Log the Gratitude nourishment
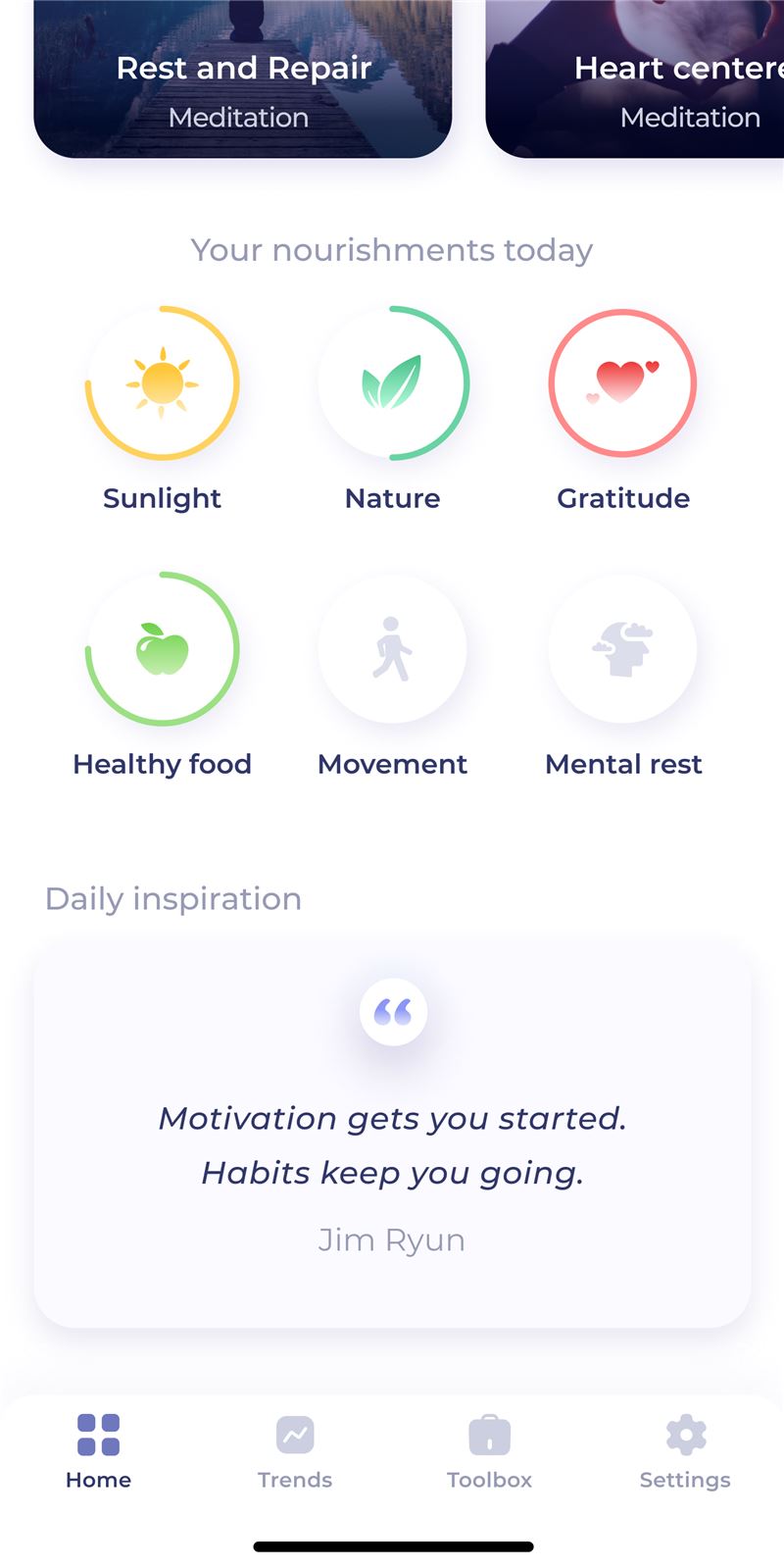 tap(623, 383)
